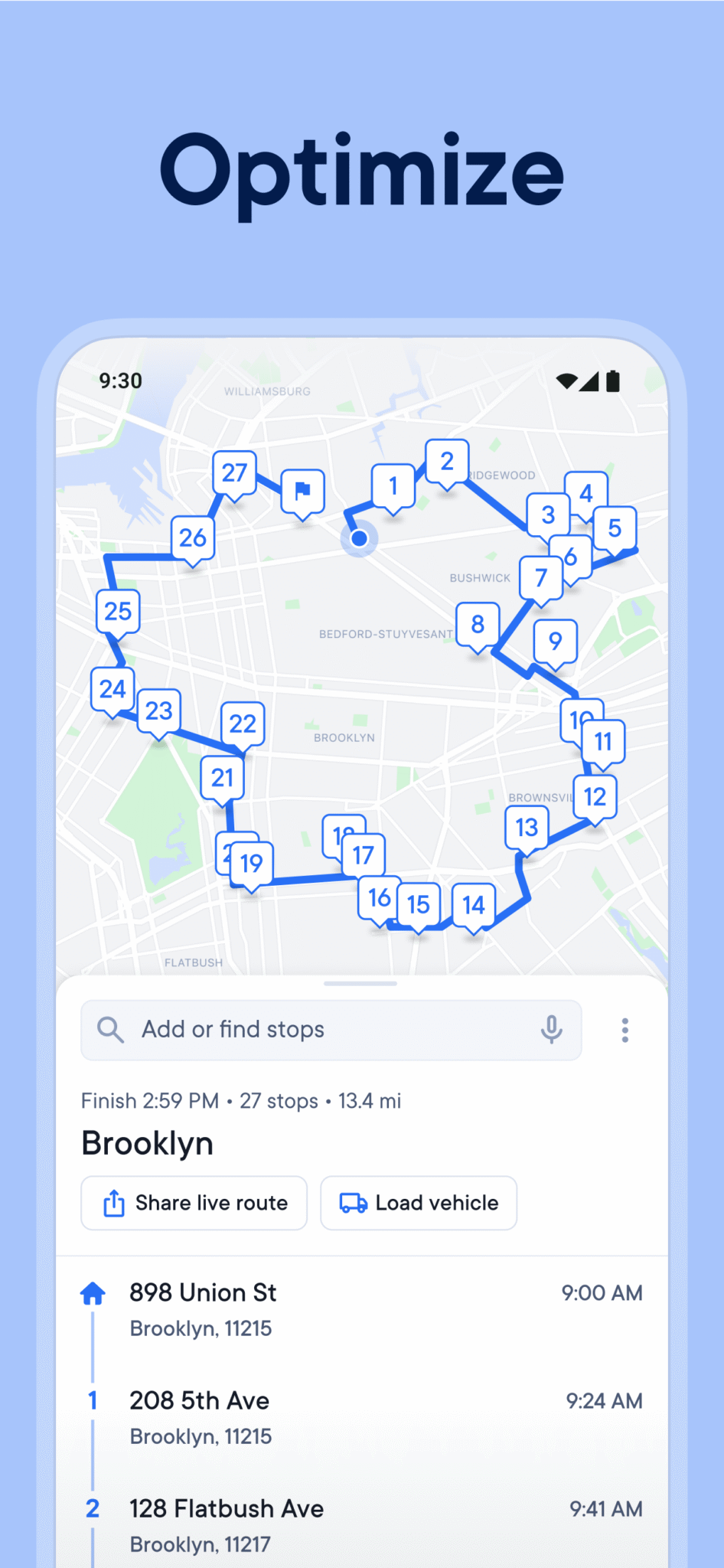Tap the current location dot on the map
The height and width of the screenshot is (1568, 724).
[359, 538]
